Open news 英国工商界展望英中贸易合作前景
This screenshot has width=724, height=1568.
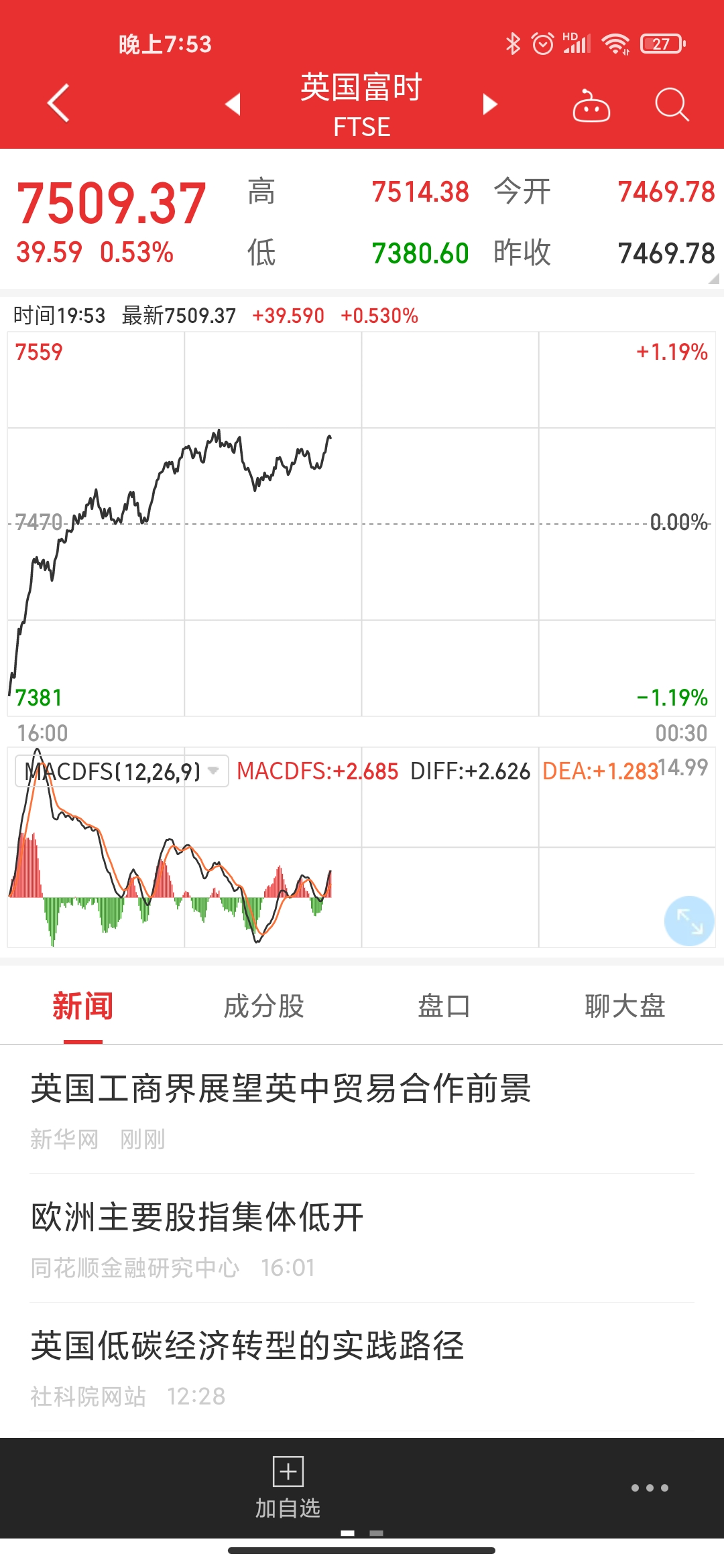(282, 1088)
